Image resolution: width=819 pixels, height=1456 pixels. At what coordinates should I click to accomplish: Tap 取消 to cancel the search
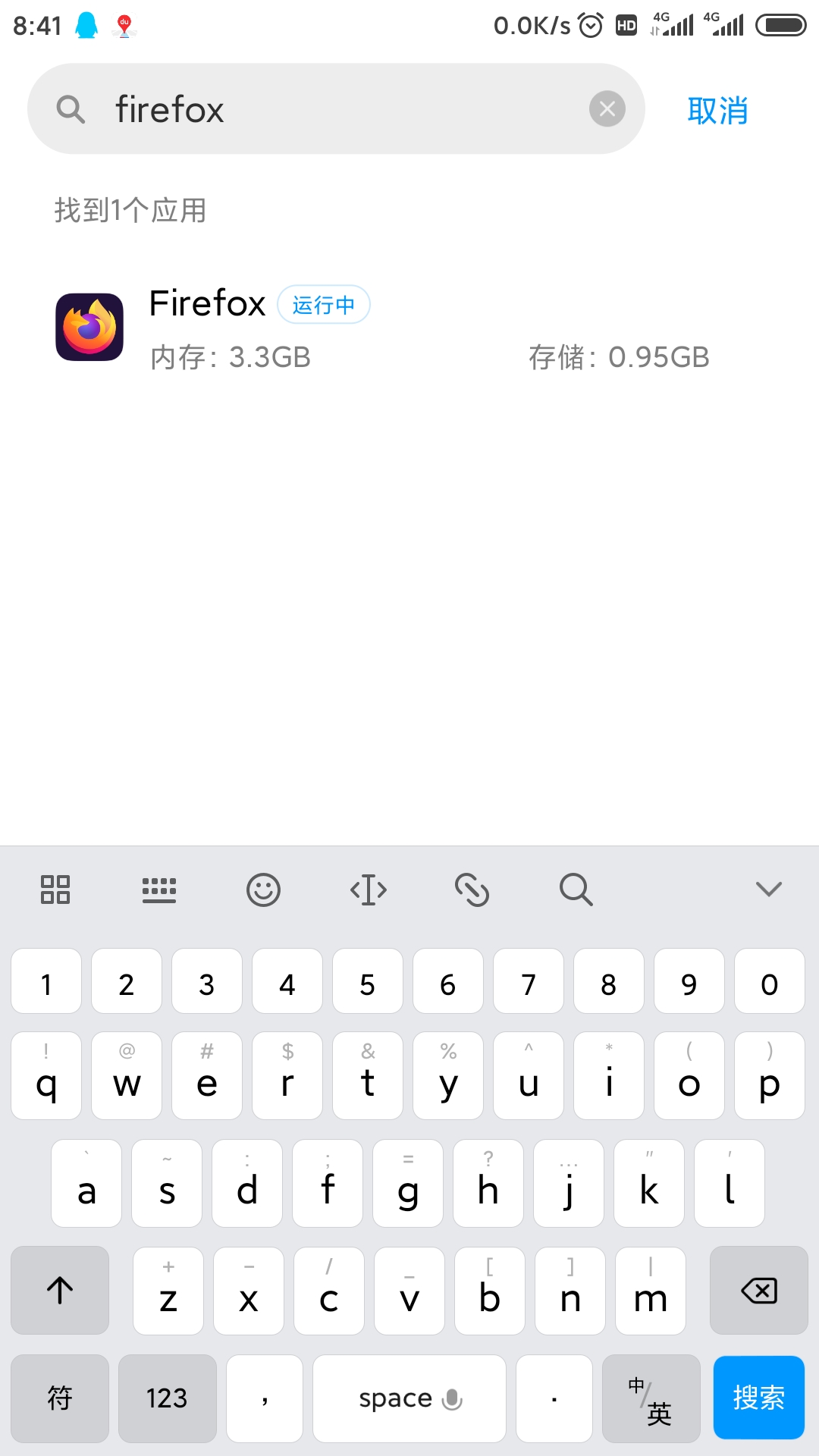point(717,109)
